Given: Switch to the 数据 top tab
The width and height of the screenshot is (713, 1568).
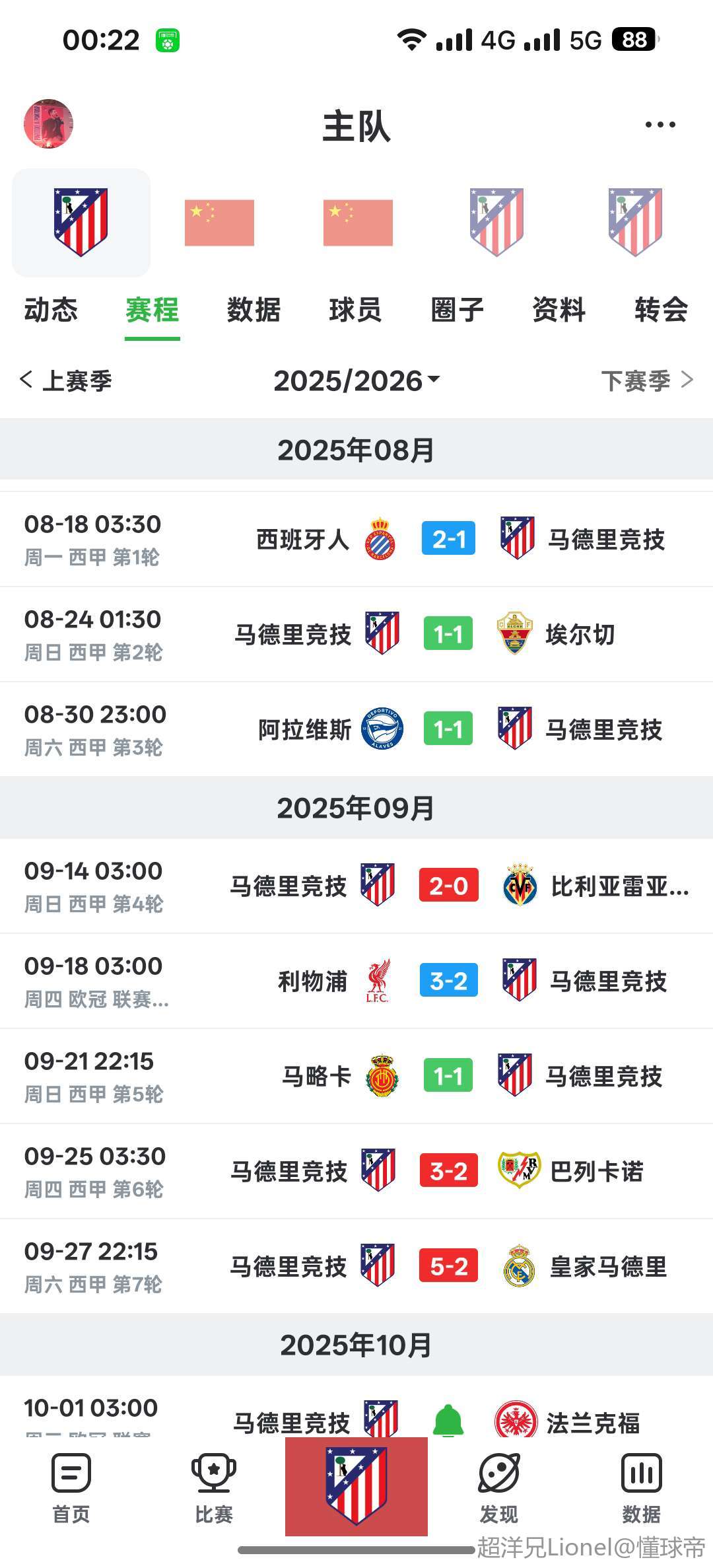Looking at the screenshot, I should 254,309.
